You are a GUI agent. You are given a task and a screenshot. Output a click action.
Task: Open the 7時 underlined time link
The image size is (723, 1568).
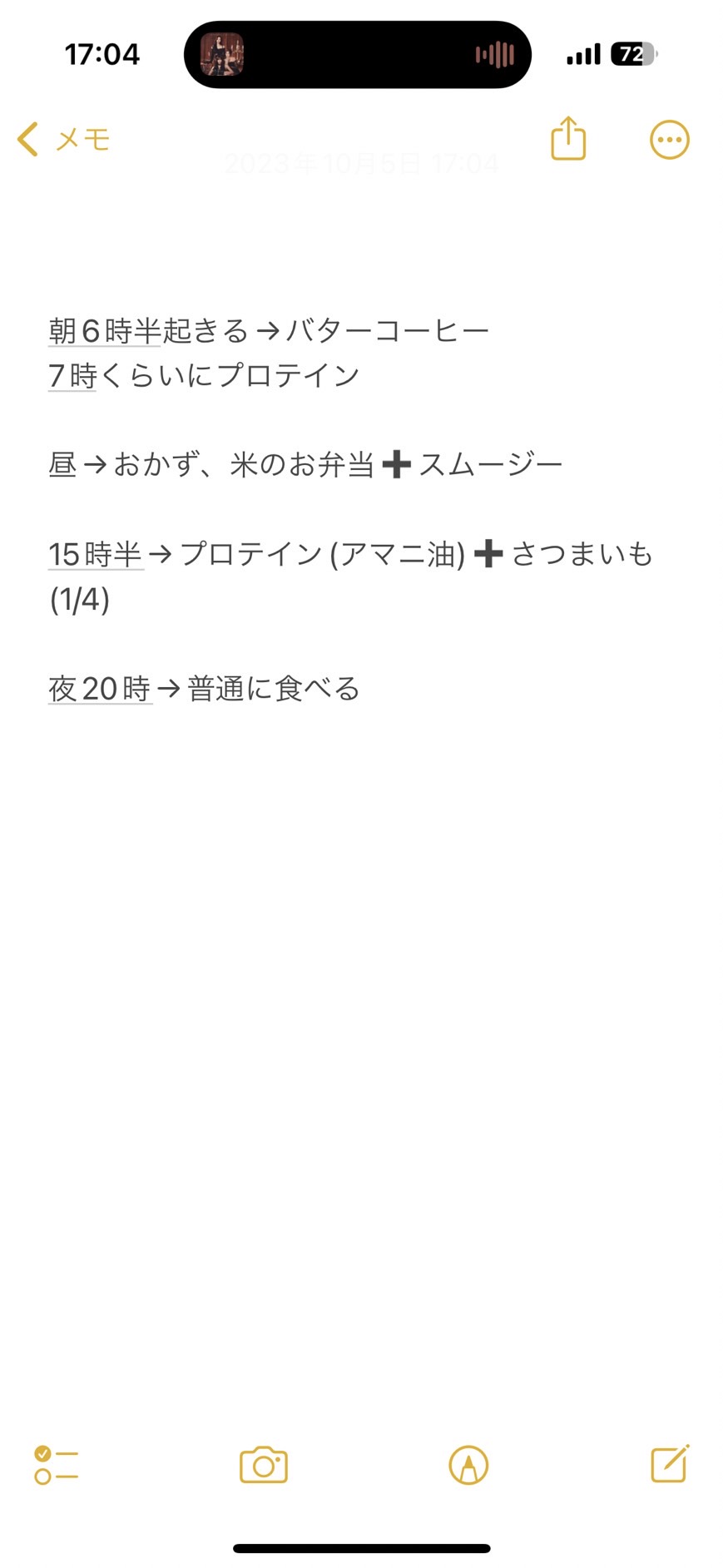coord(72,376)
